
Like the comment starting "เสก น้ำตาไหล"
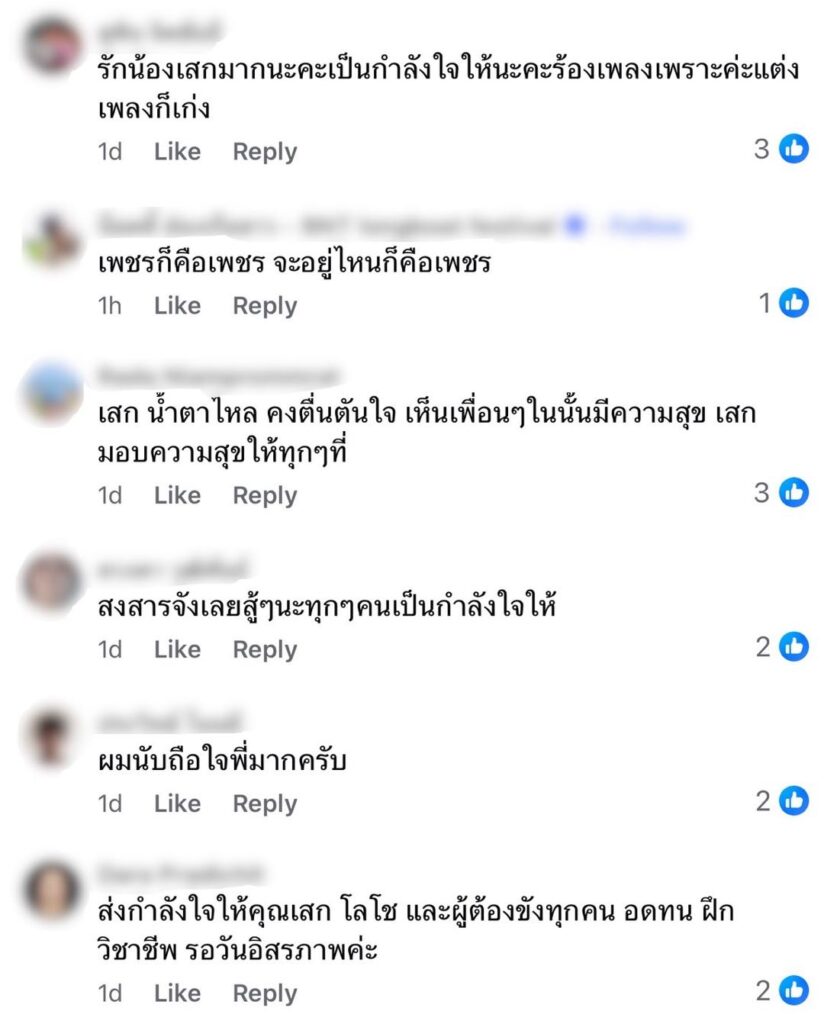click(177, 496)
